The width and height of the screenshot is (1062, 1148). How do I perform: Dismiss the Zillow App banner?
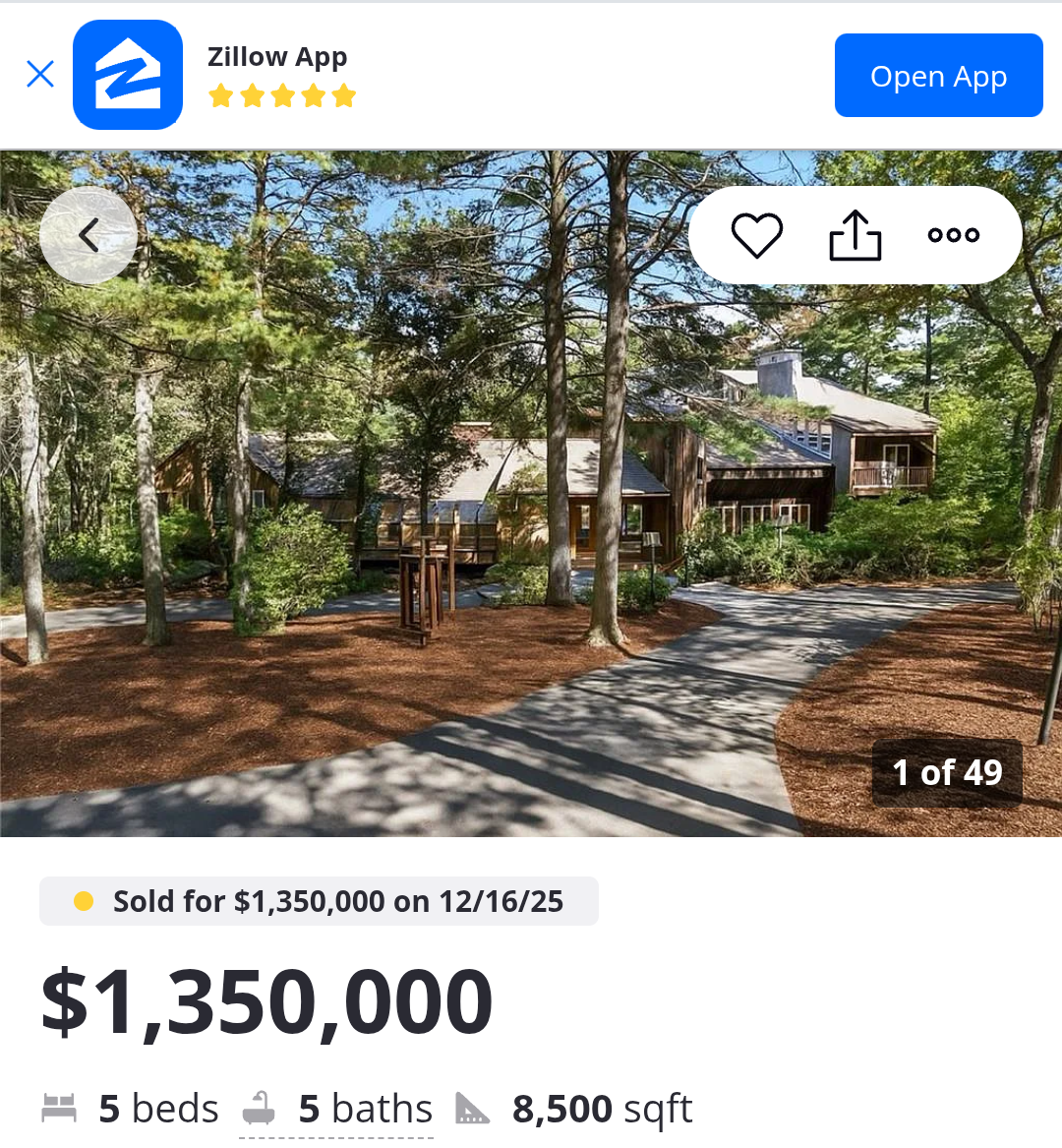(40, 75)
